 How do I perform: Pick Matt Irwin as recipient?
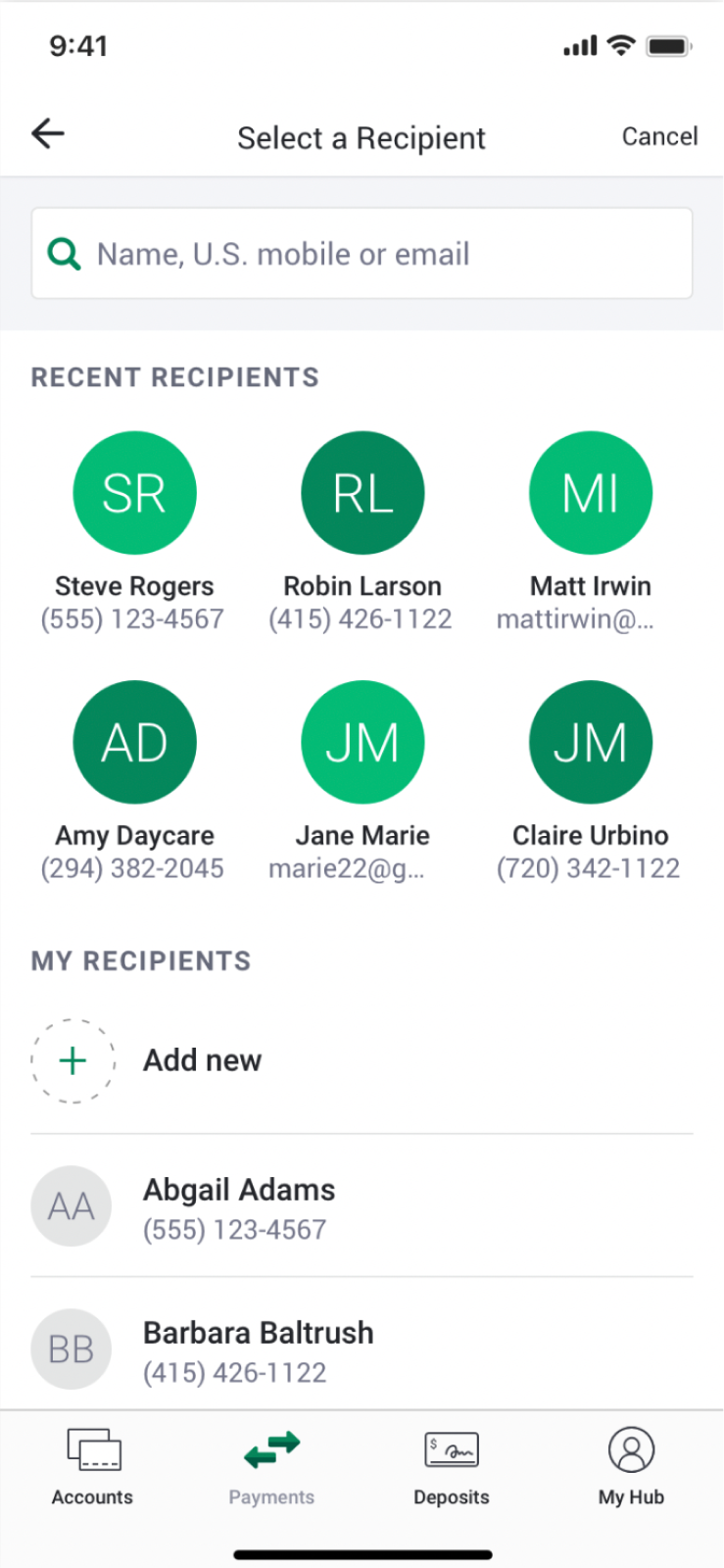coord(590,493)
